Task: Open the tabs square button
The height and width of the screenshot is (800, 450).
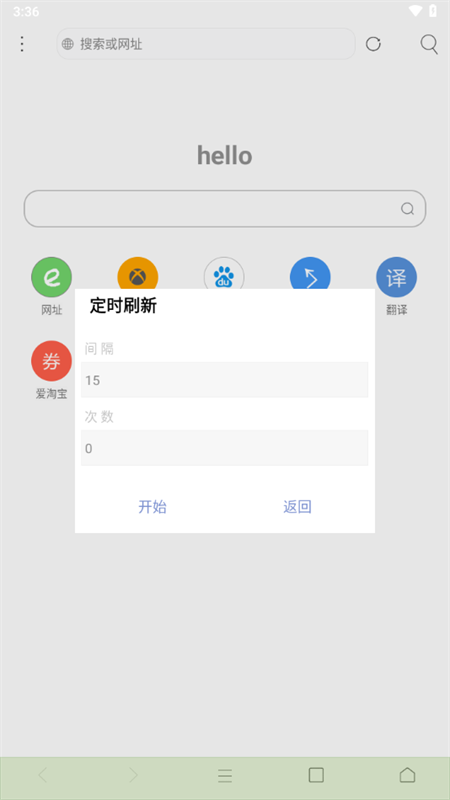Action: pos(316,775)
